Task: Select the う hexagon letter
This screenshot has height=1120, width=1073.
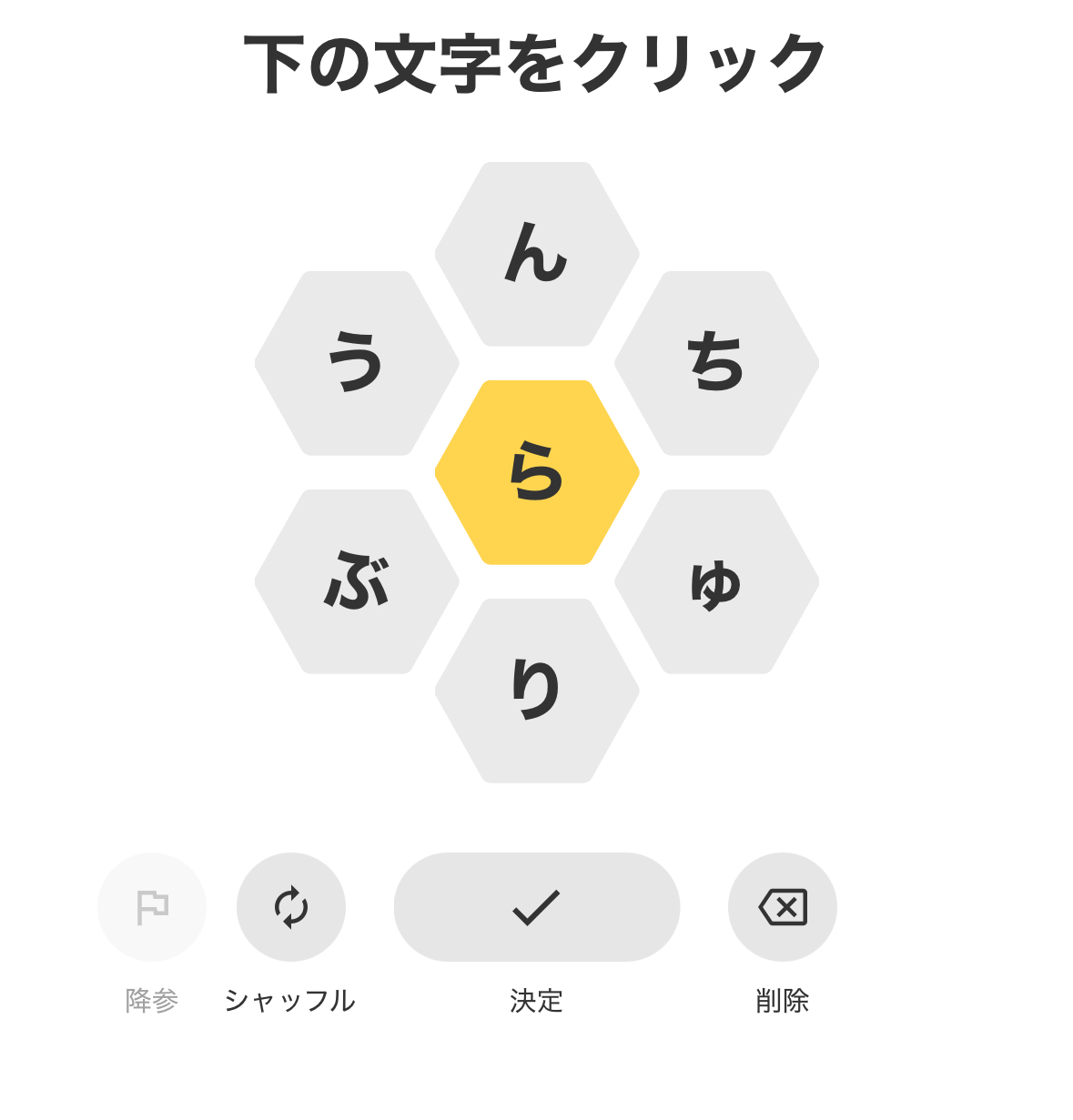Action: click(x=357, y=363)
